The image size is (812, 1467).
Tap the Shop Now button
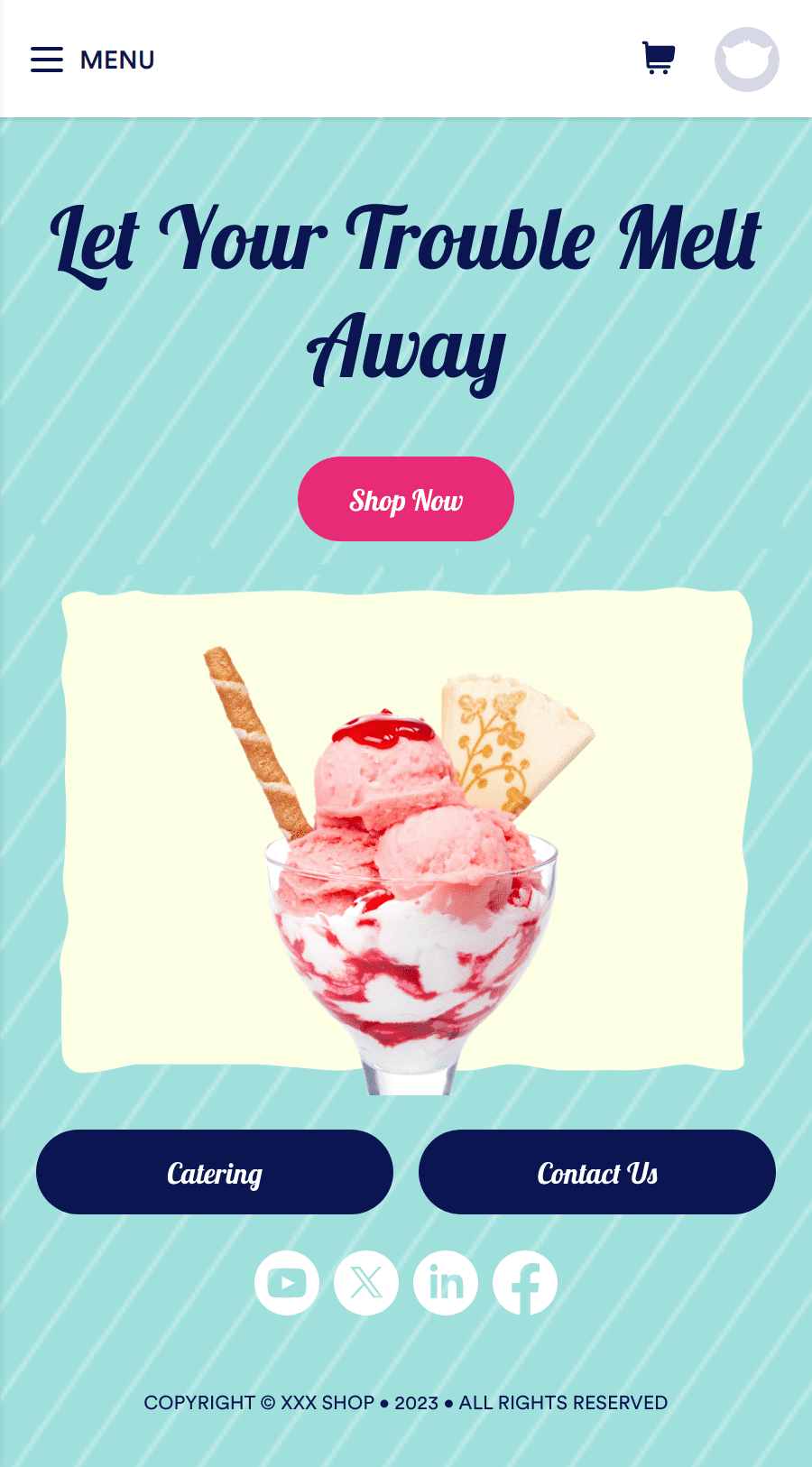406,499
